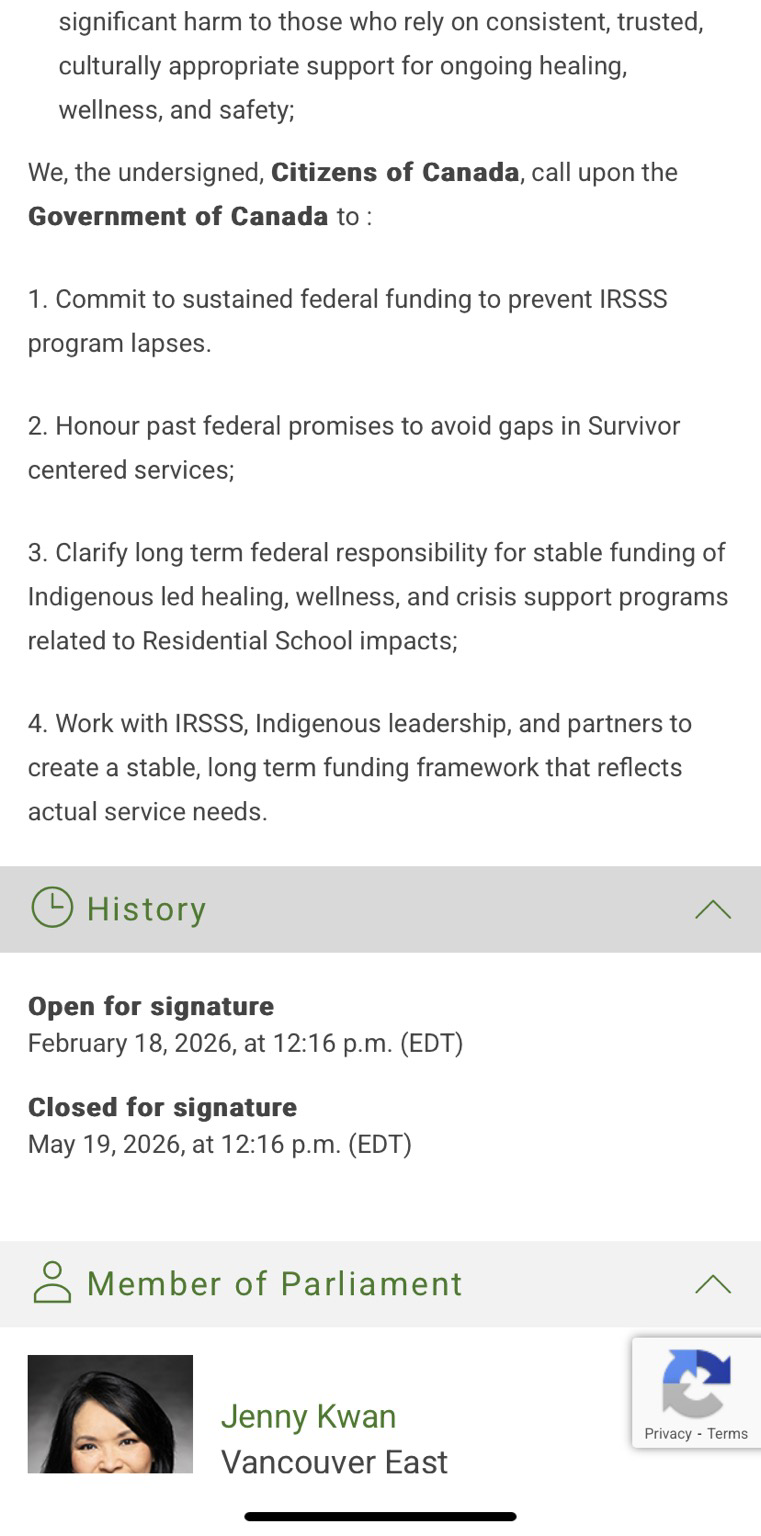The image size is (761, 1536).
Task: Open the reCAPTCHA Terms link
Action: 727,1433
